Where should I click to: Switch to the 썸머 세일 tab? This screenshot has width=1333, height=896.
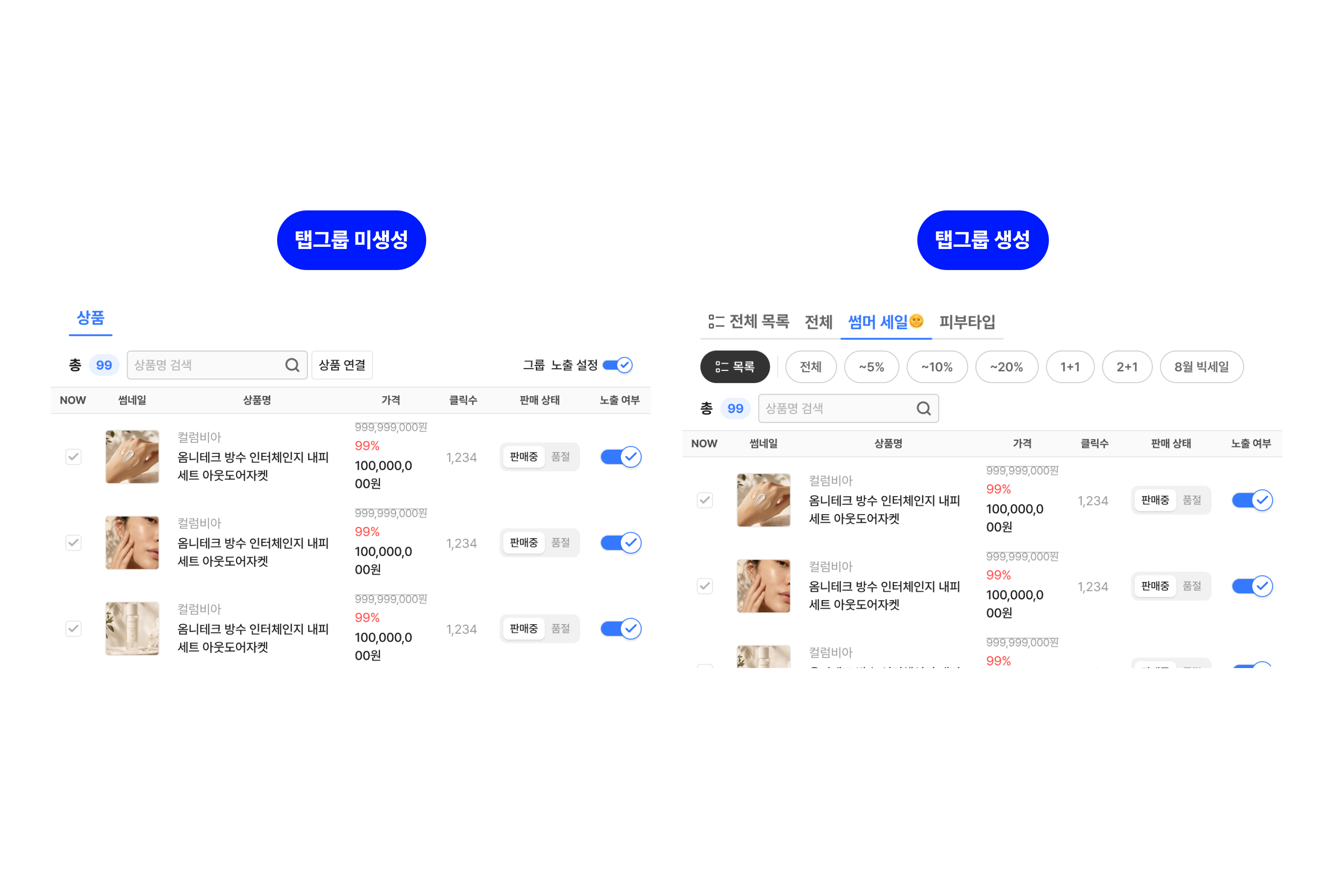pyautogui.click(x=886, y=322)
